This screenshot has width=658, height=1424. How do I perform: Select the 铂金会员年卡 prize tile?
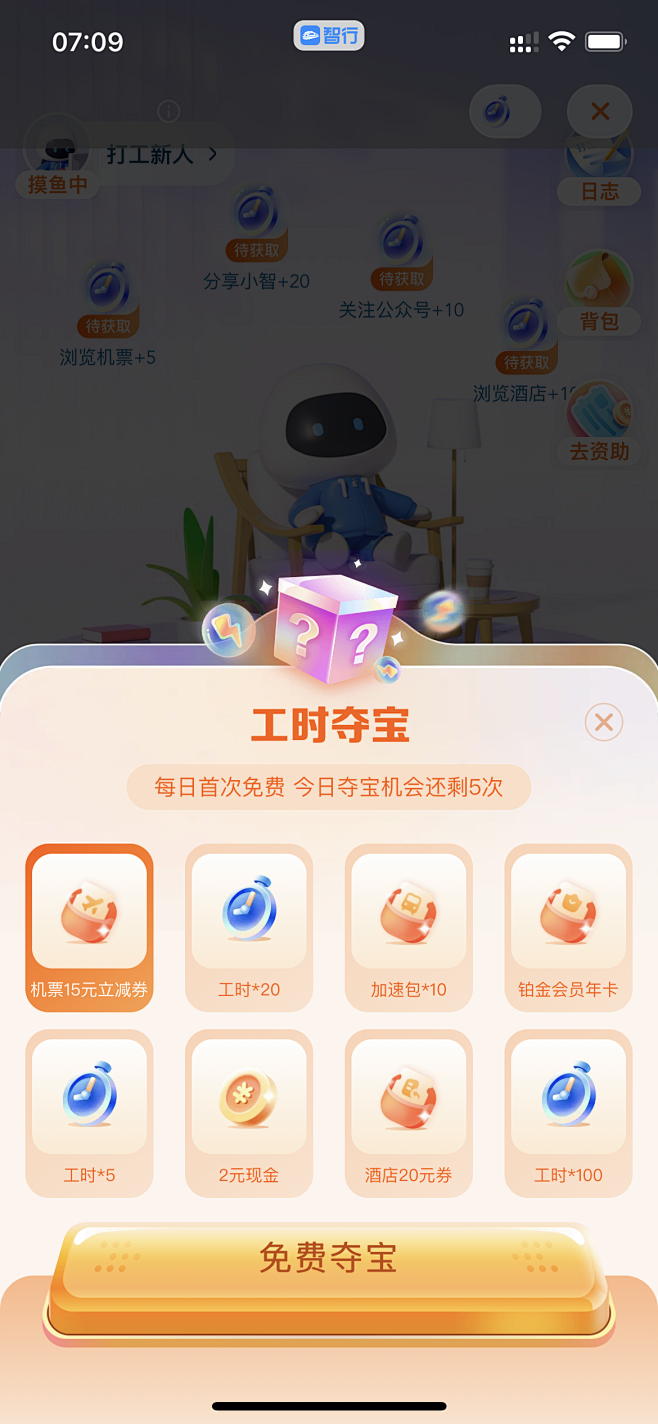pos(568,927)
